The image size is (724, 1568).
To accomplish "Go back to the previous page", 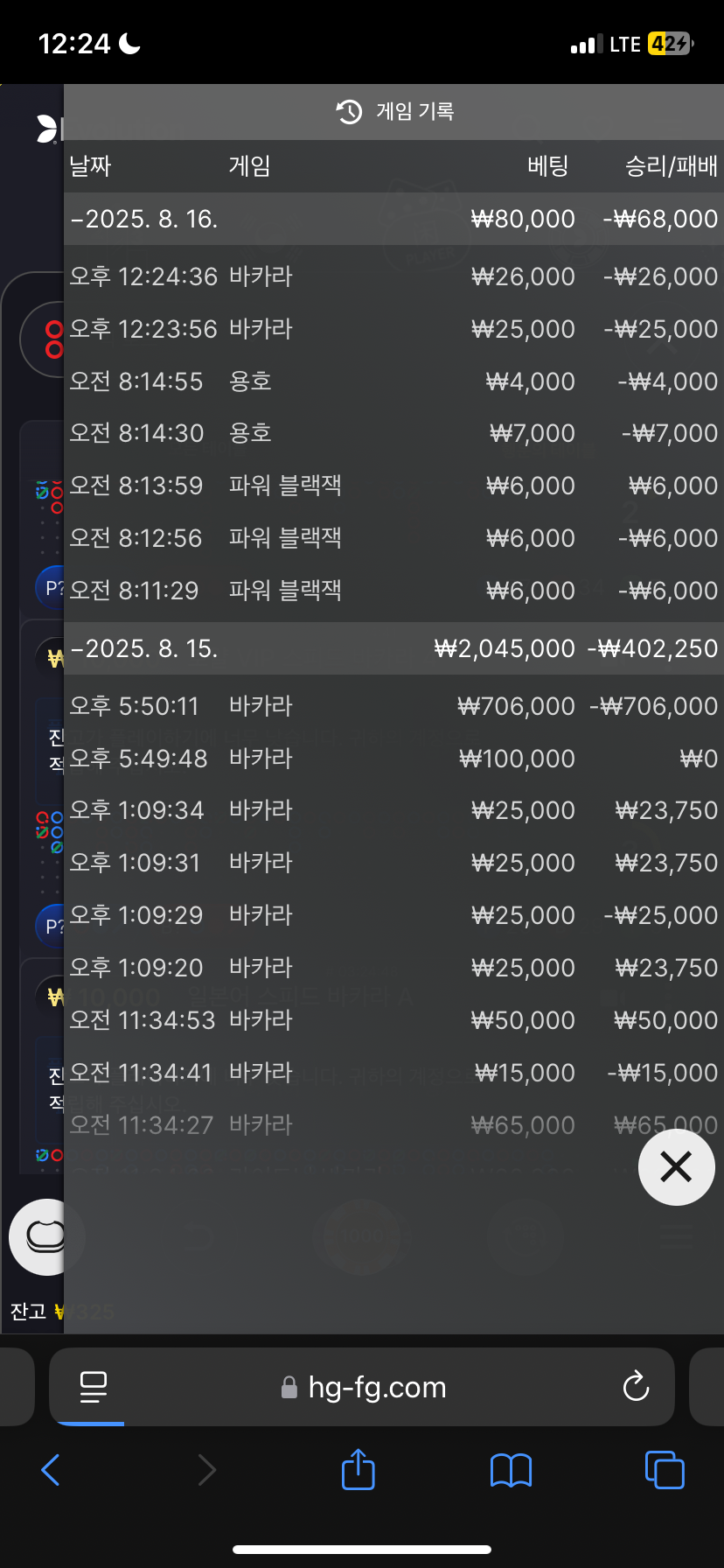I will (x=51, y=1470).
